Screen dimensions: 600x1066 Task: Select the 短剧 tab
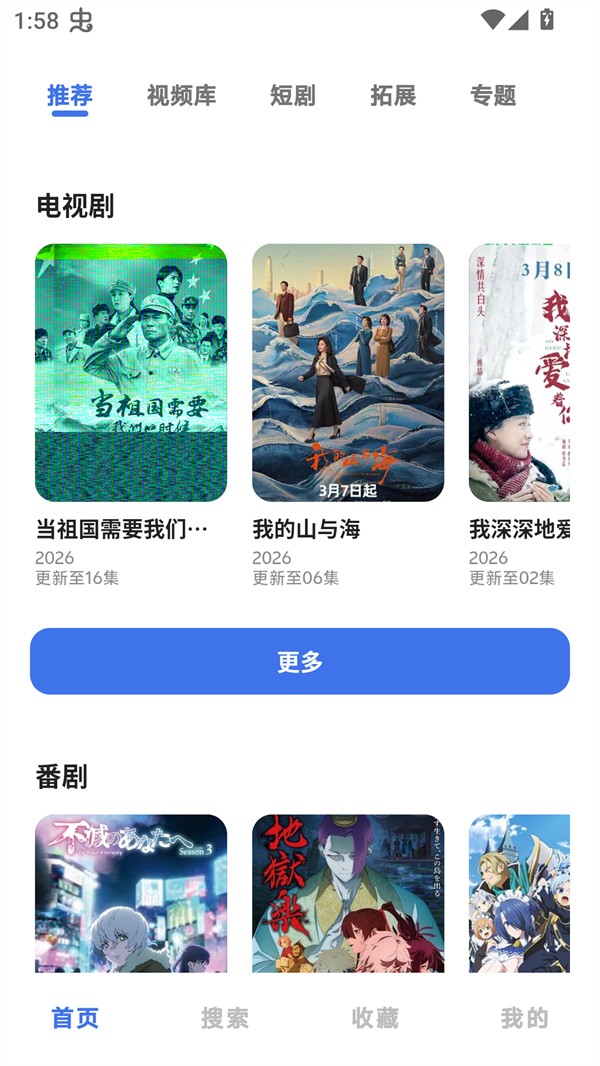pos(292,95)
